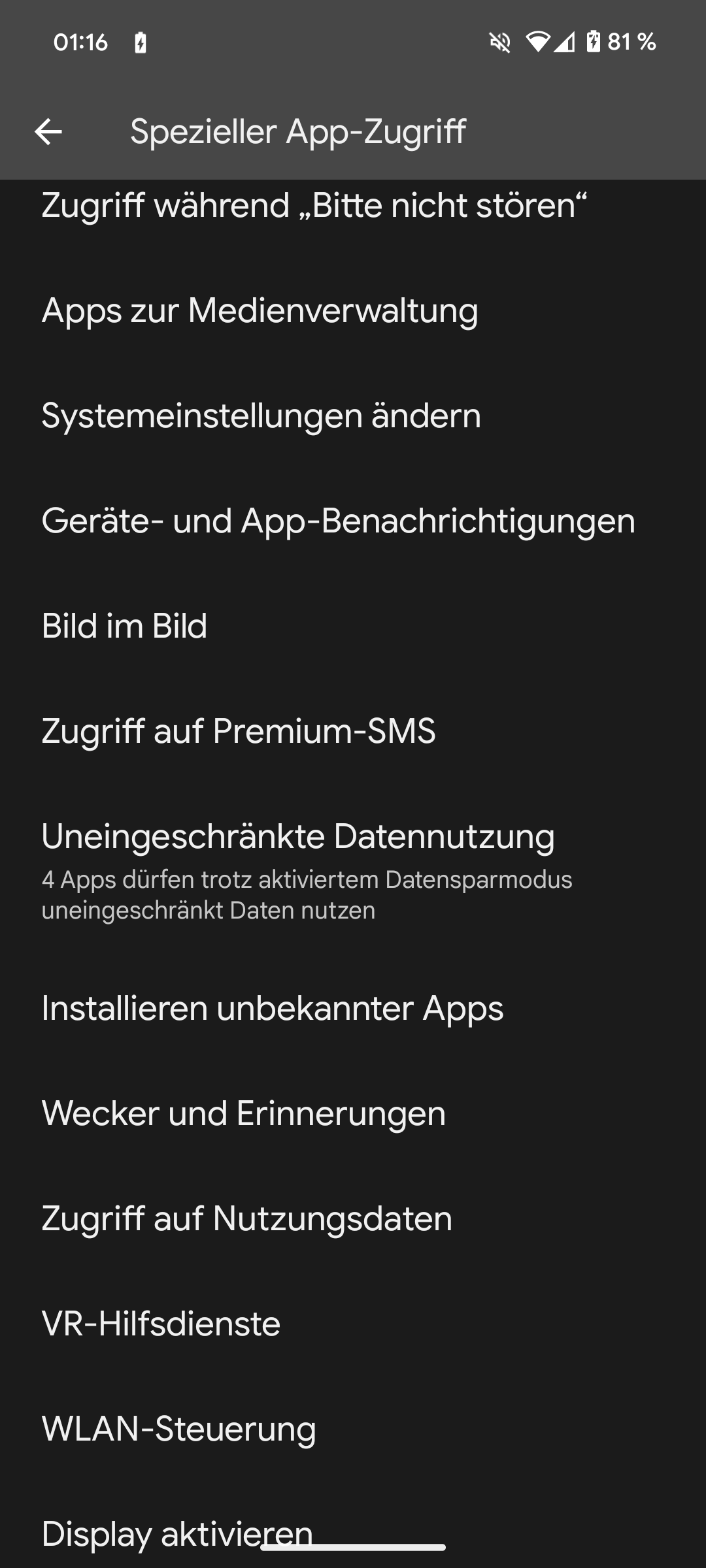Open VR-Hilfsdienste

[161, 1324]
